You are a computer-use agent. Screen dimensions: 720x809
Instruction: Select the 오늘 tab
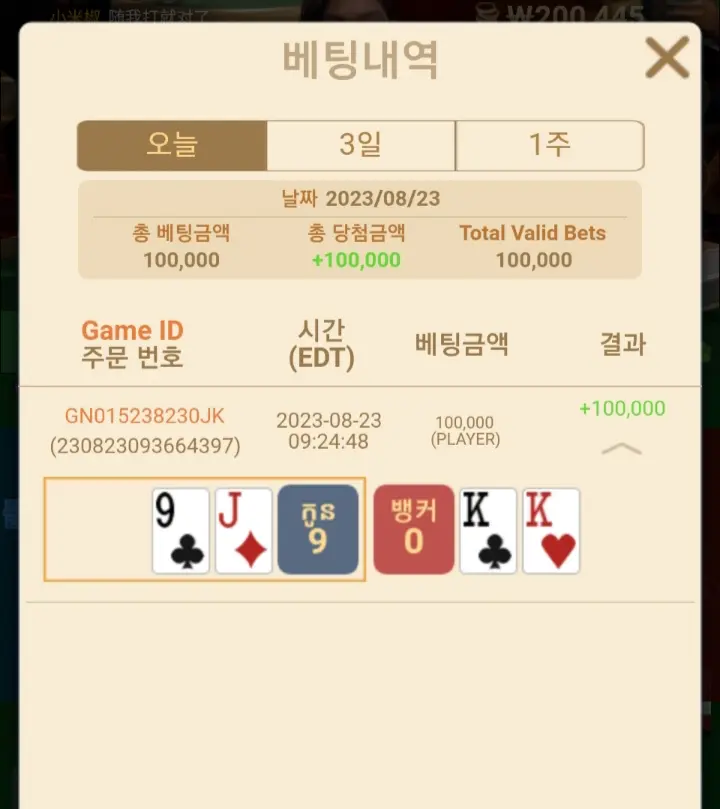pos(172,145)
